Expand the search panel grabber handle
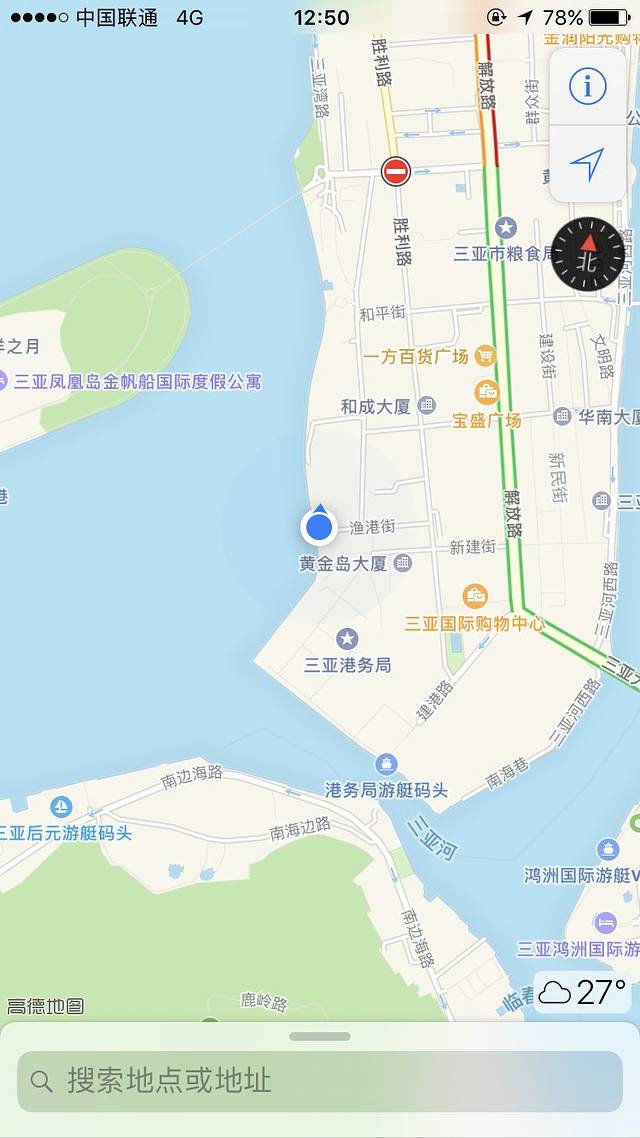 320,1036
